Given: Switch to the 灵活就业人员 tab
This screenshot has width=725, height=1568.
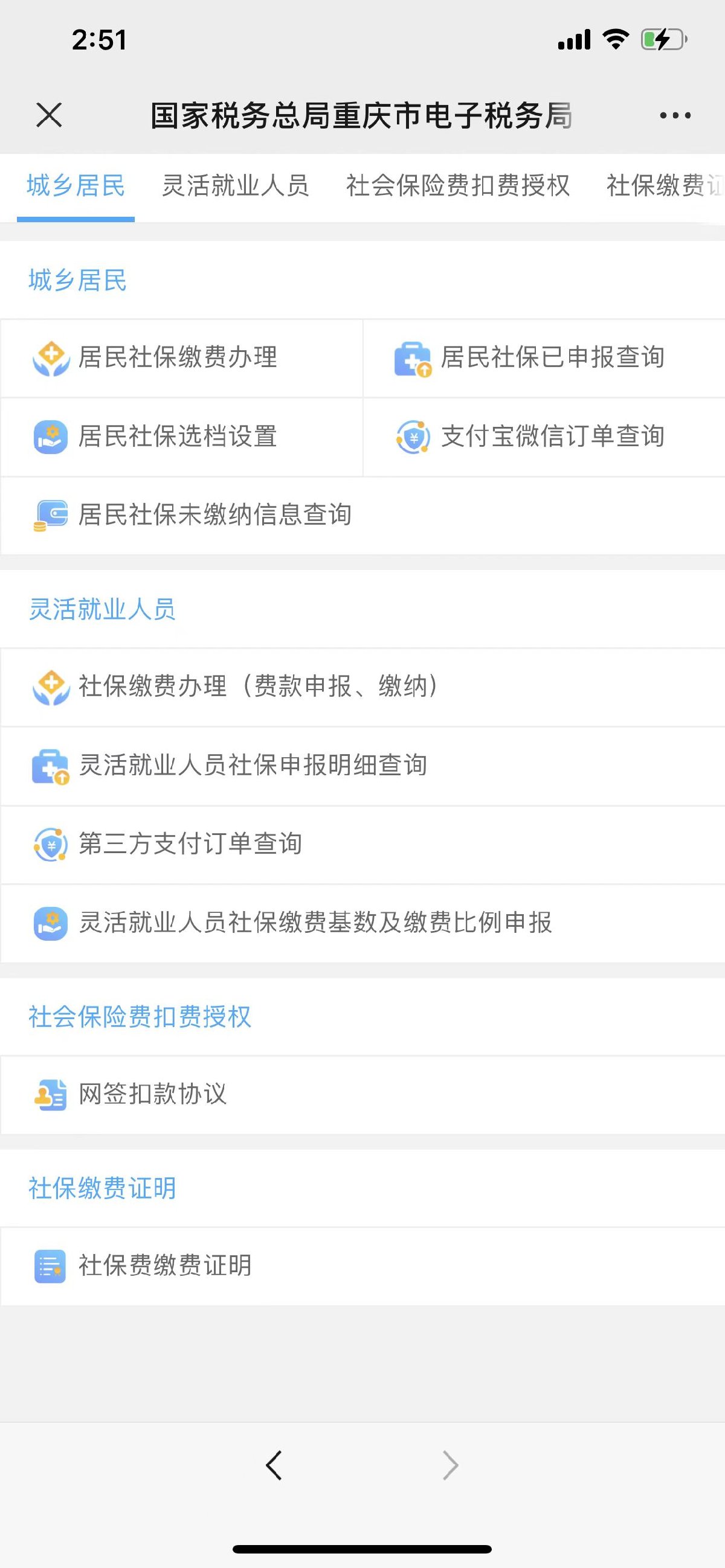Looking at the screenshot, I should click(235, 185).
